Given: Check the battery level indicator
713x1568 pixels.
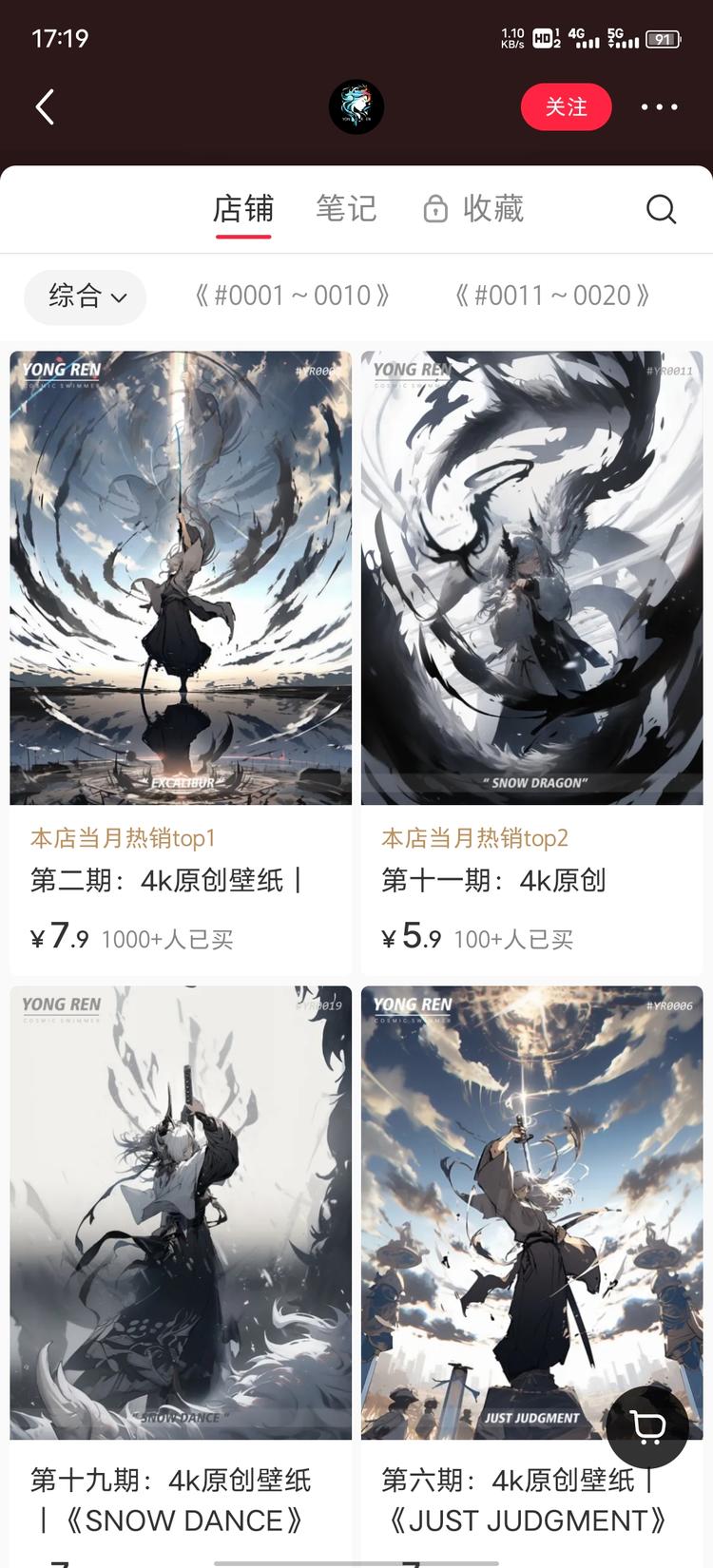Looking at the screenshot, I should [x=665, y=39].
